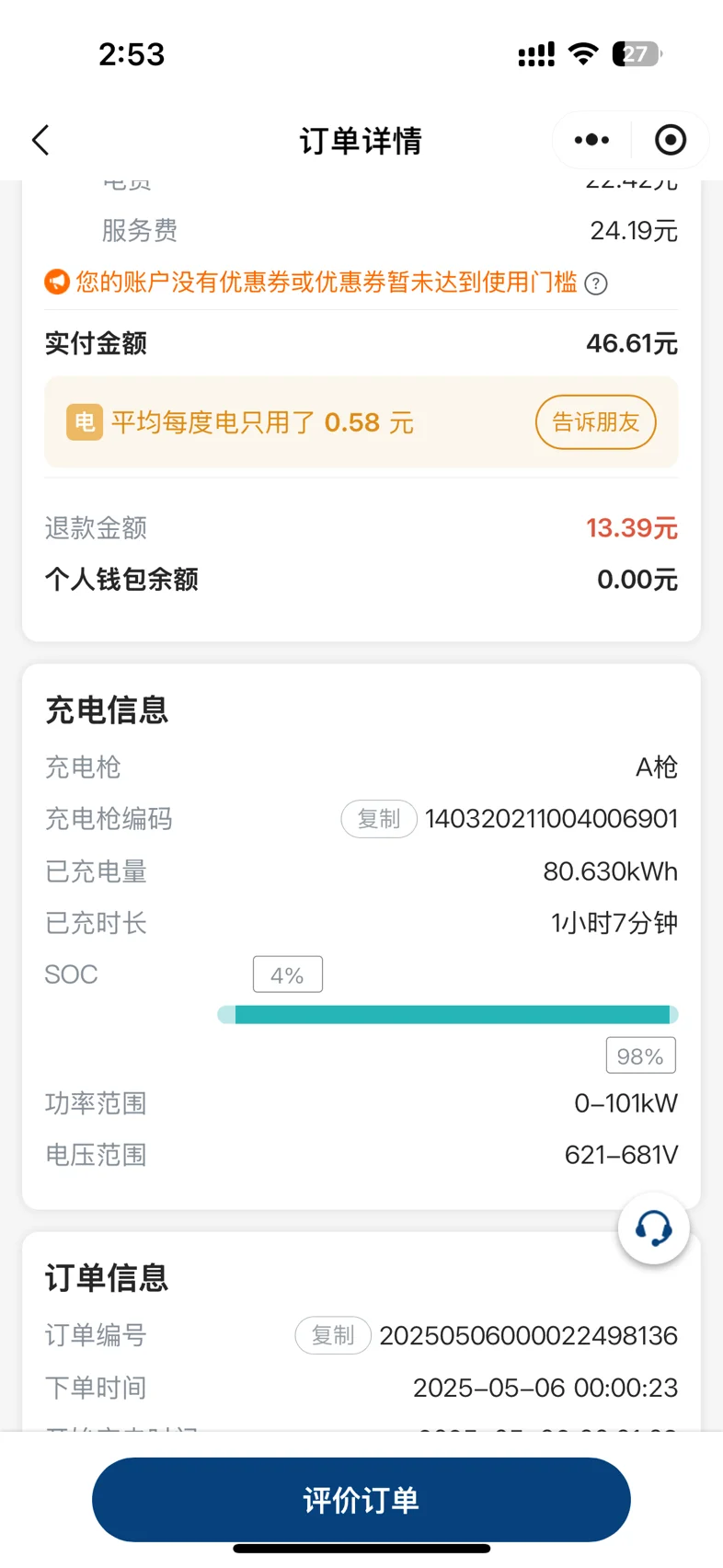This screenshot has width=723, height=1568.
Task: Go back from order details
Action: click(x=40, y=141)
